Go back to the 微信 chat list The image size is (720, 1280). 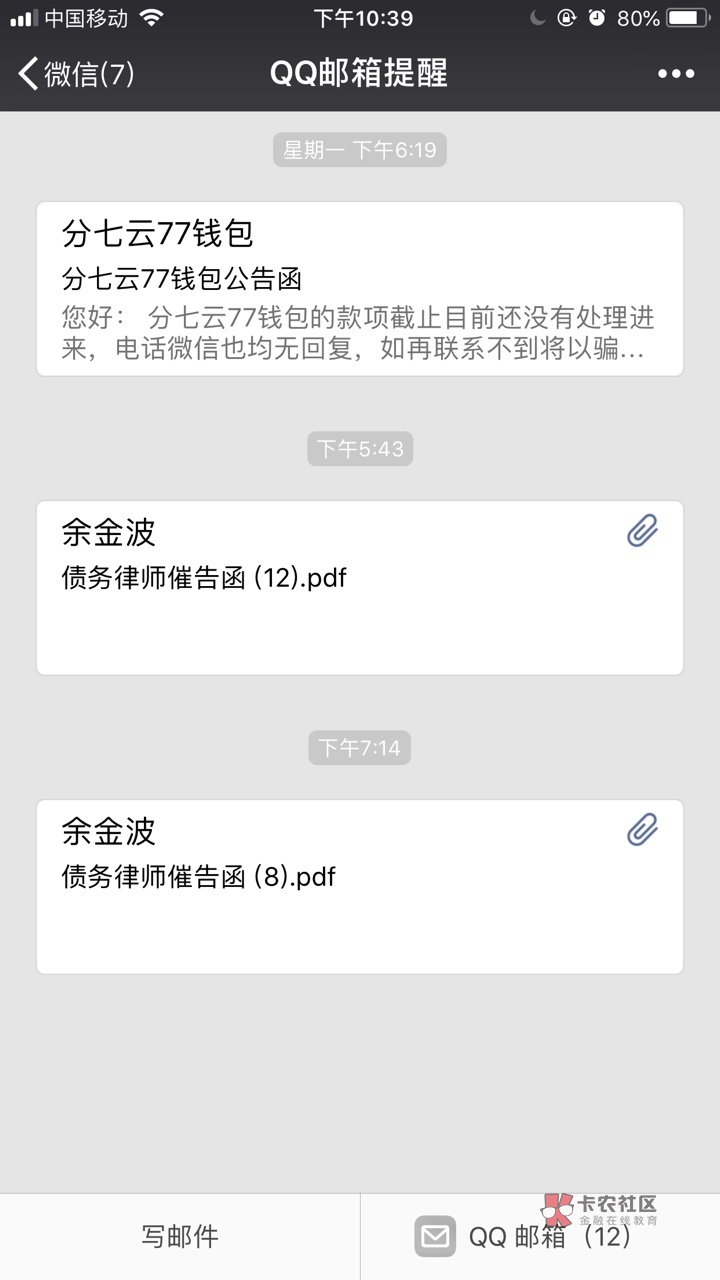tap(76, 73)
